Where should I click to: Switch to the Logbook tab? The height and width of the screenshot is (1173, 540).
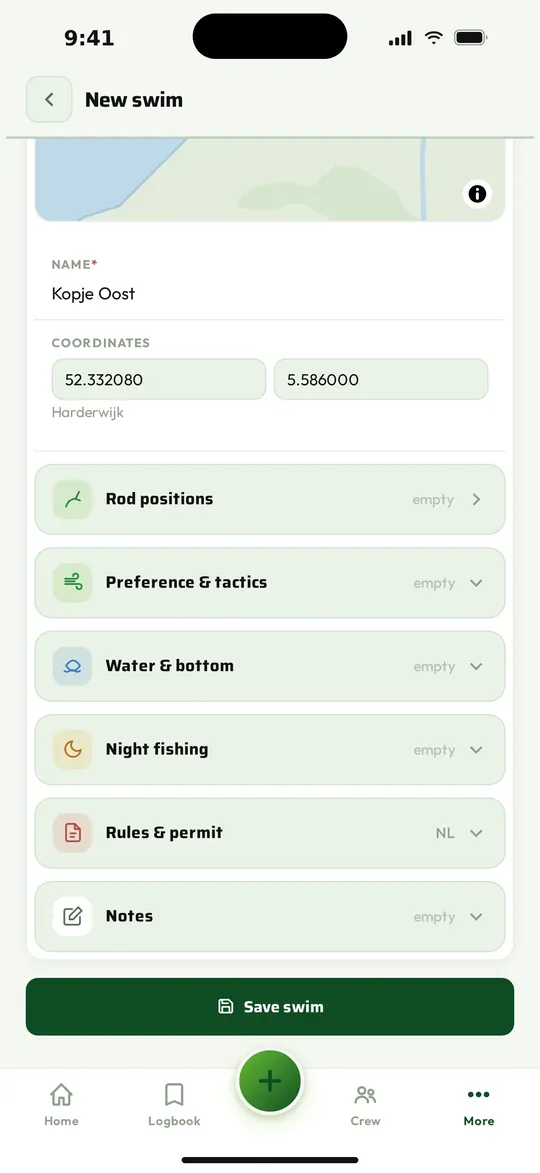point(174,1105)
